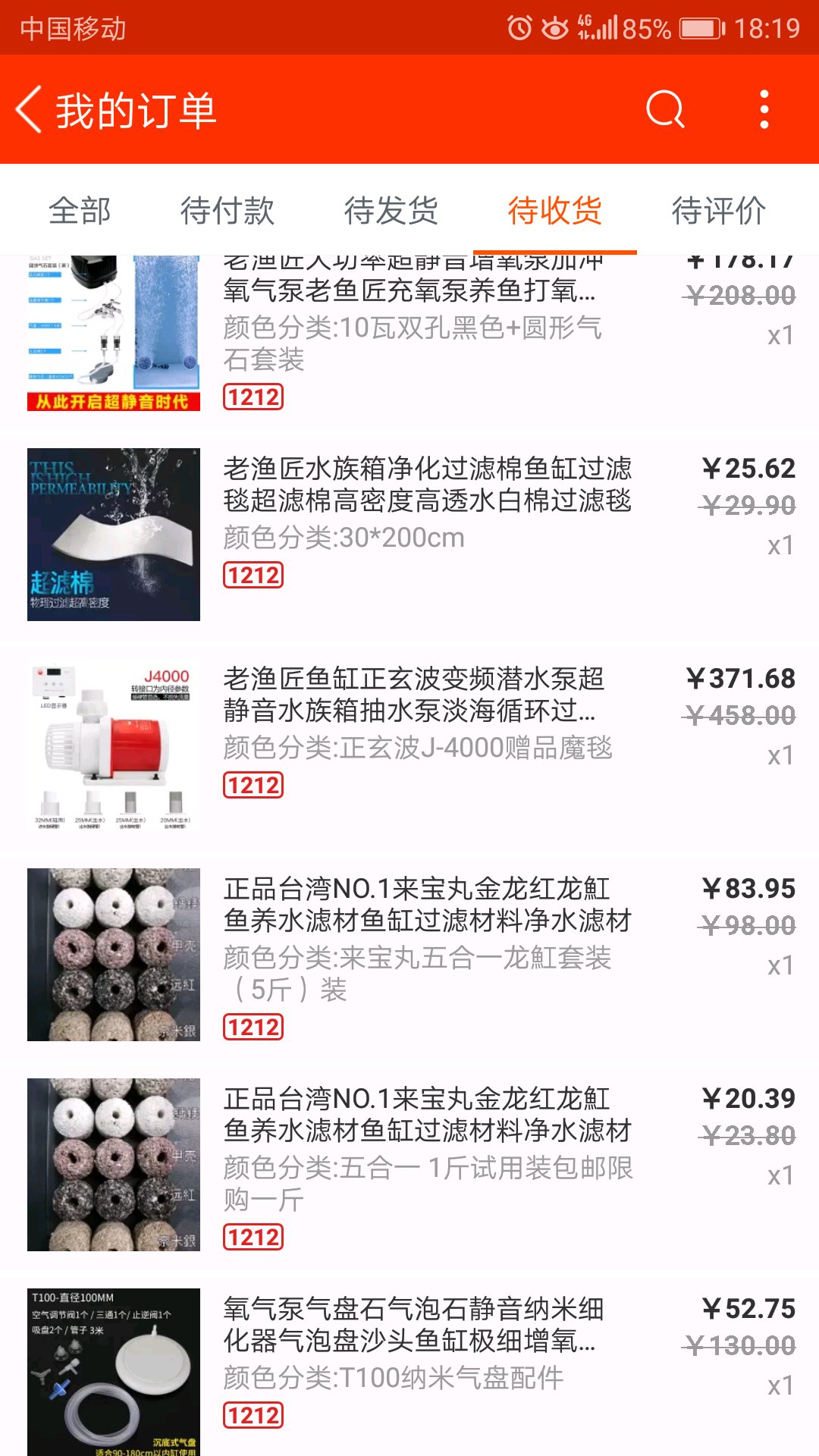Open the order search icon

point(665,110)
